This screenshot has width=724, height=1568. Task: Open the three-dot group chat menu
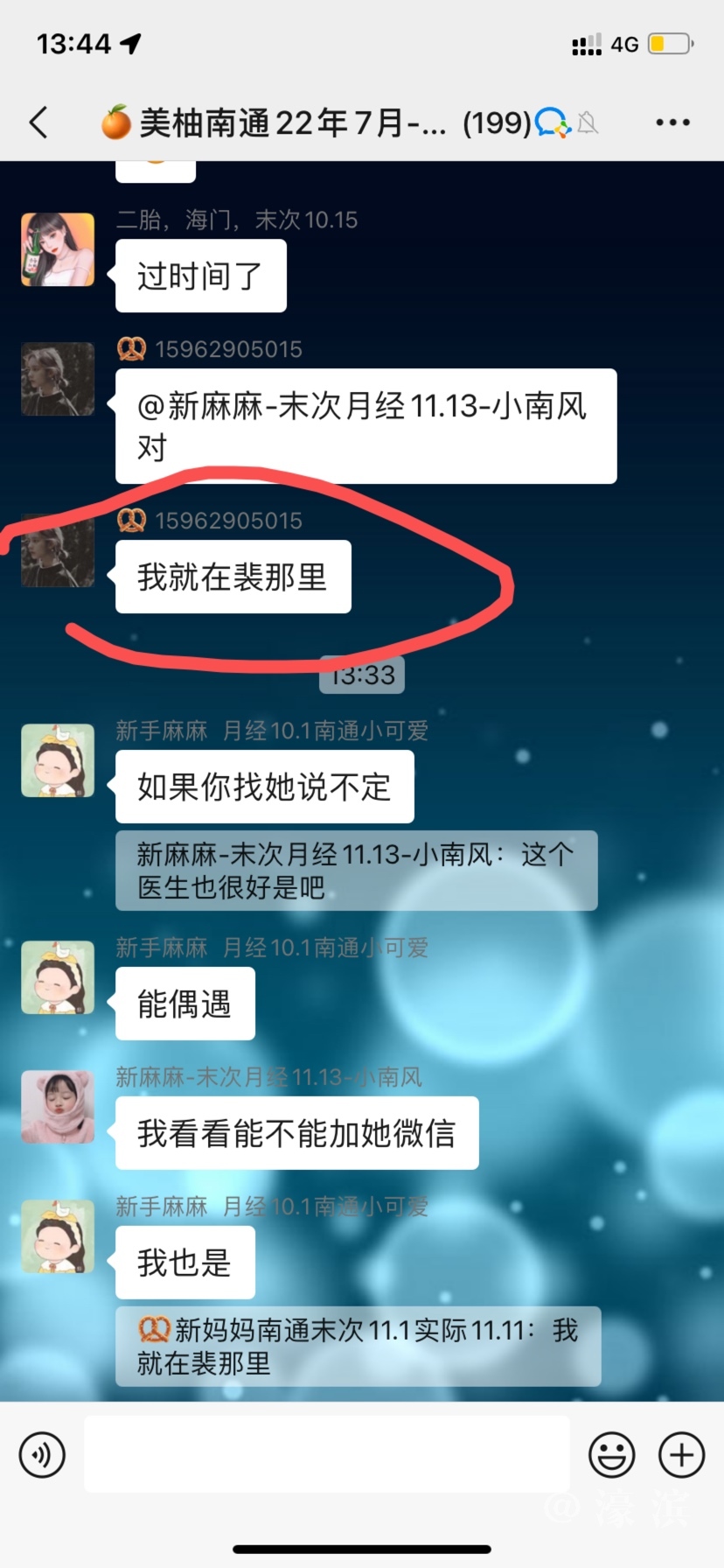[x=672, y=122]
